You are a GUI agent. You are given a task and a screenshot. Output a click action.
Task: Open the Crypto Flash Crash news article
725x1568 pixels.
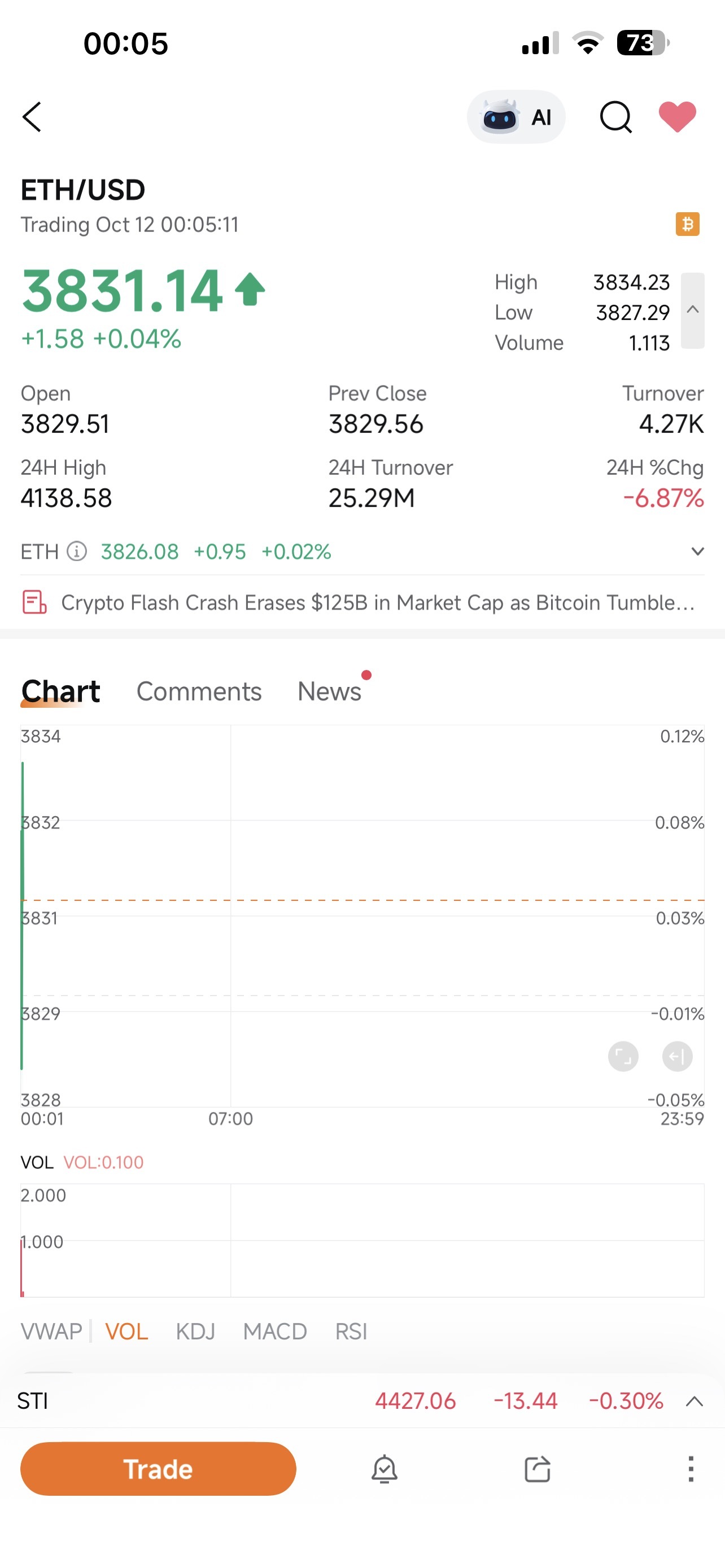coord(377,602)
